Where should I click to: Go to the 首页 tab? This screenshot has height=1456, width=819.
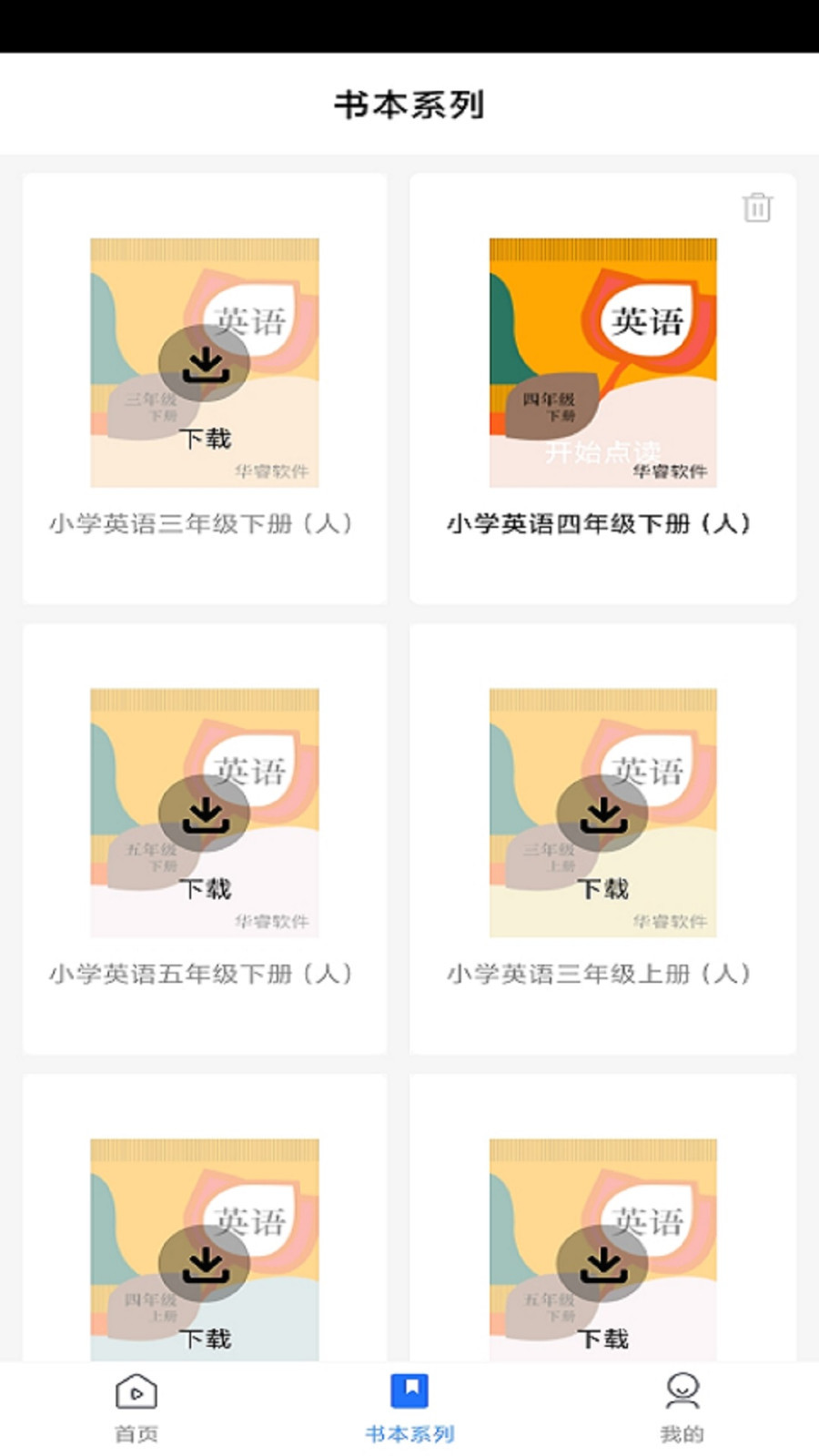coord(136,1407)
